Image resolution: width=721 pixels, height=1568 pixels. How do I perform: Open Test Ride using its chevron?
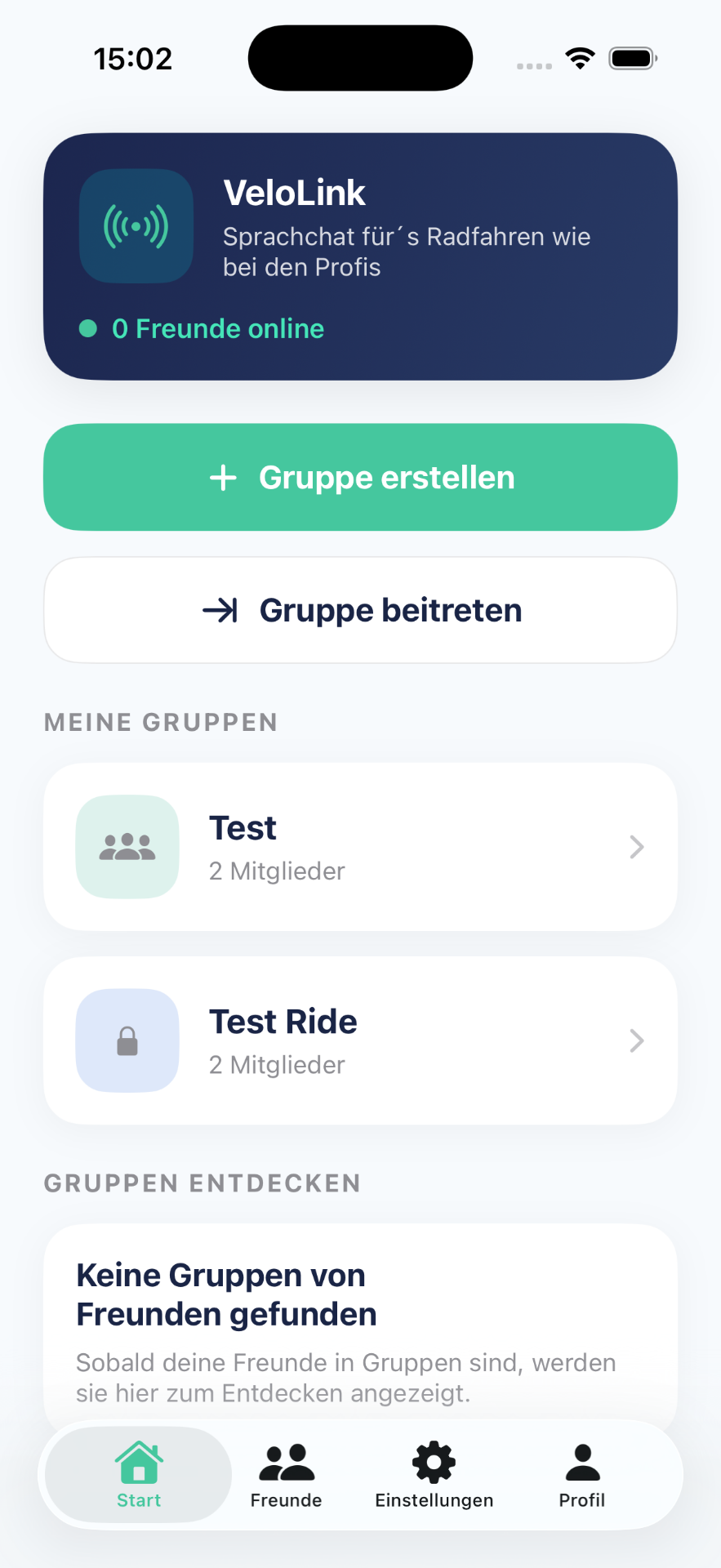coord(636,1040)
